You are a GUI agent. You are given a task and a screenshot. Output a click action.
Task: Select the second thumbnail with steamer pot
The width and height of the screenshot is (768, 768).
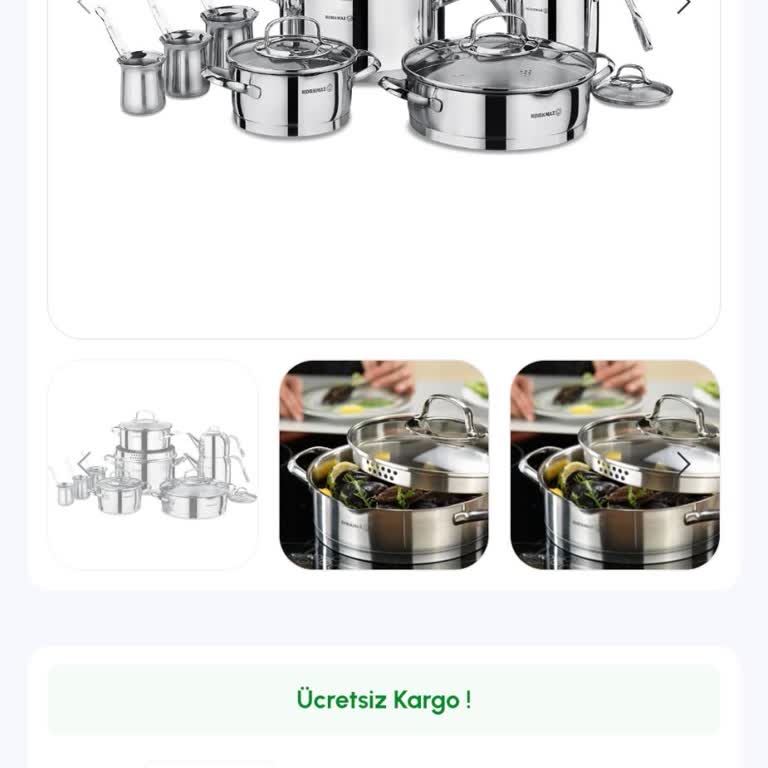tap(384, 465)
